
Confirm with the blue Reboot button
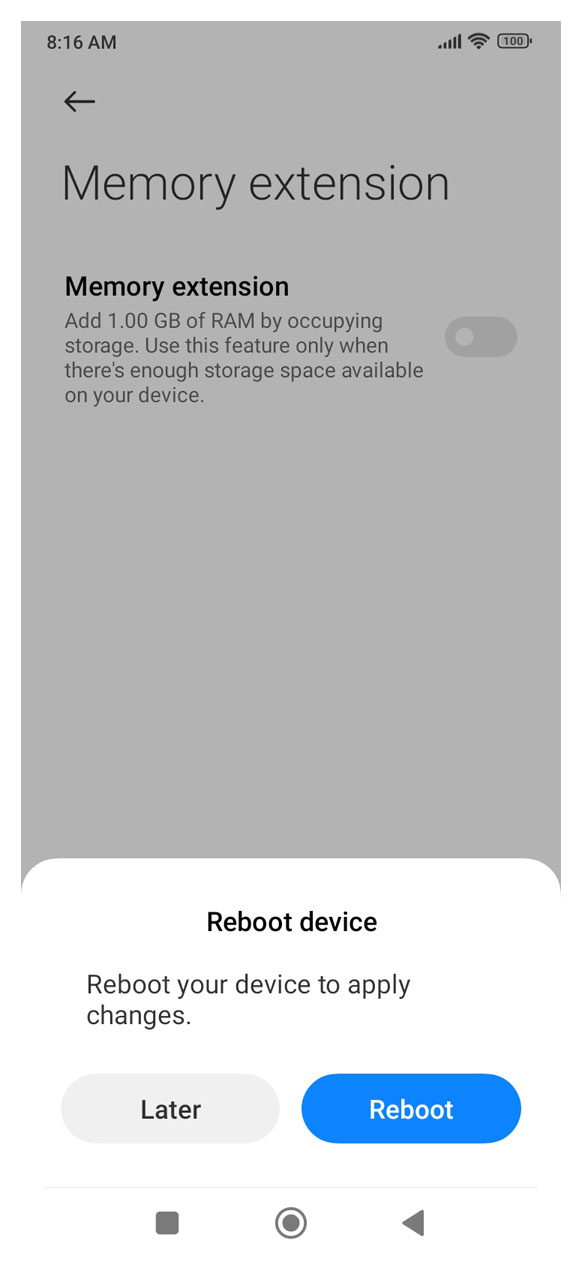pyautogui.click(x=411, y=1109)
